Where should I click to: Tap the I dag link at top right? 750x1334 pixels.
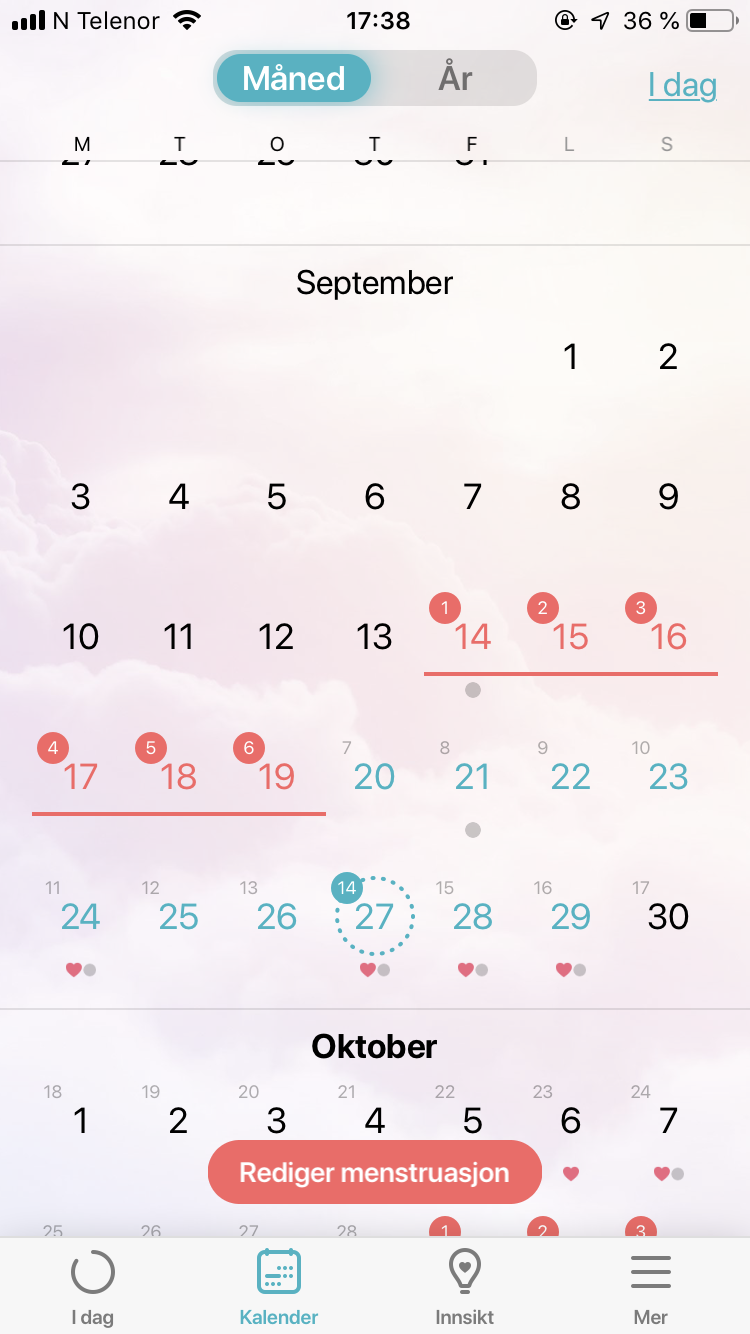tap(682, 85)
